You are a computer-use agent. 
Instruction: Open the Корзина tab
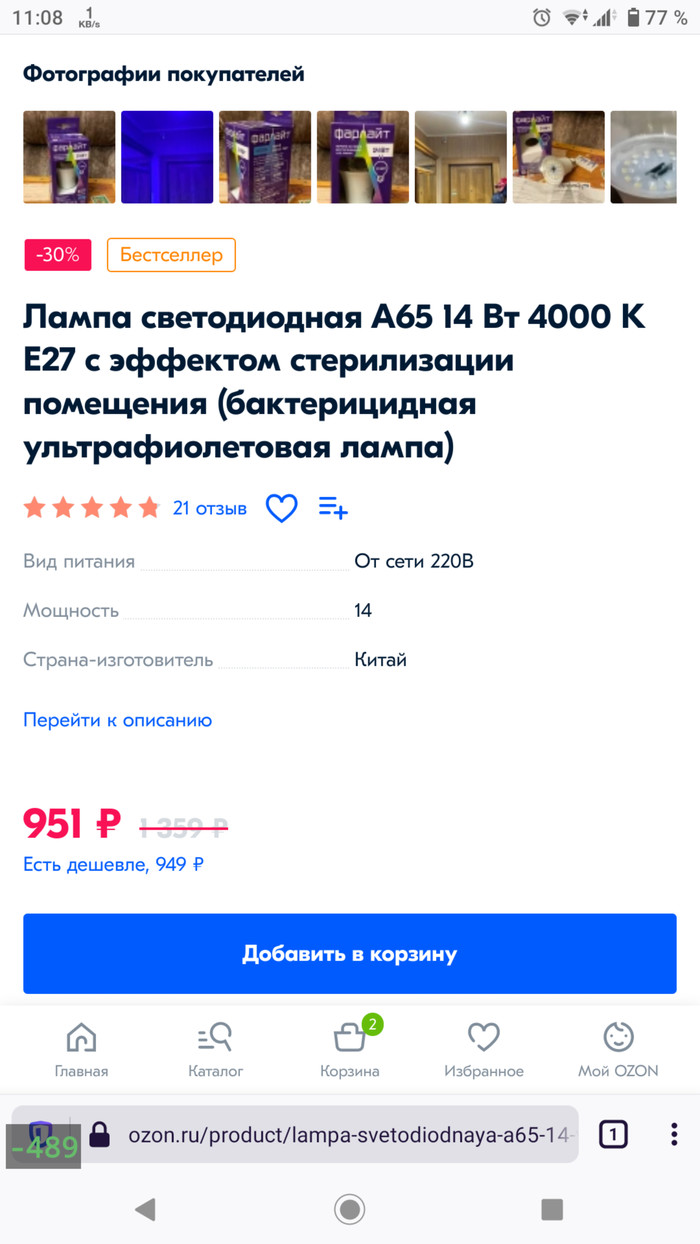[x=350, y=1050]
